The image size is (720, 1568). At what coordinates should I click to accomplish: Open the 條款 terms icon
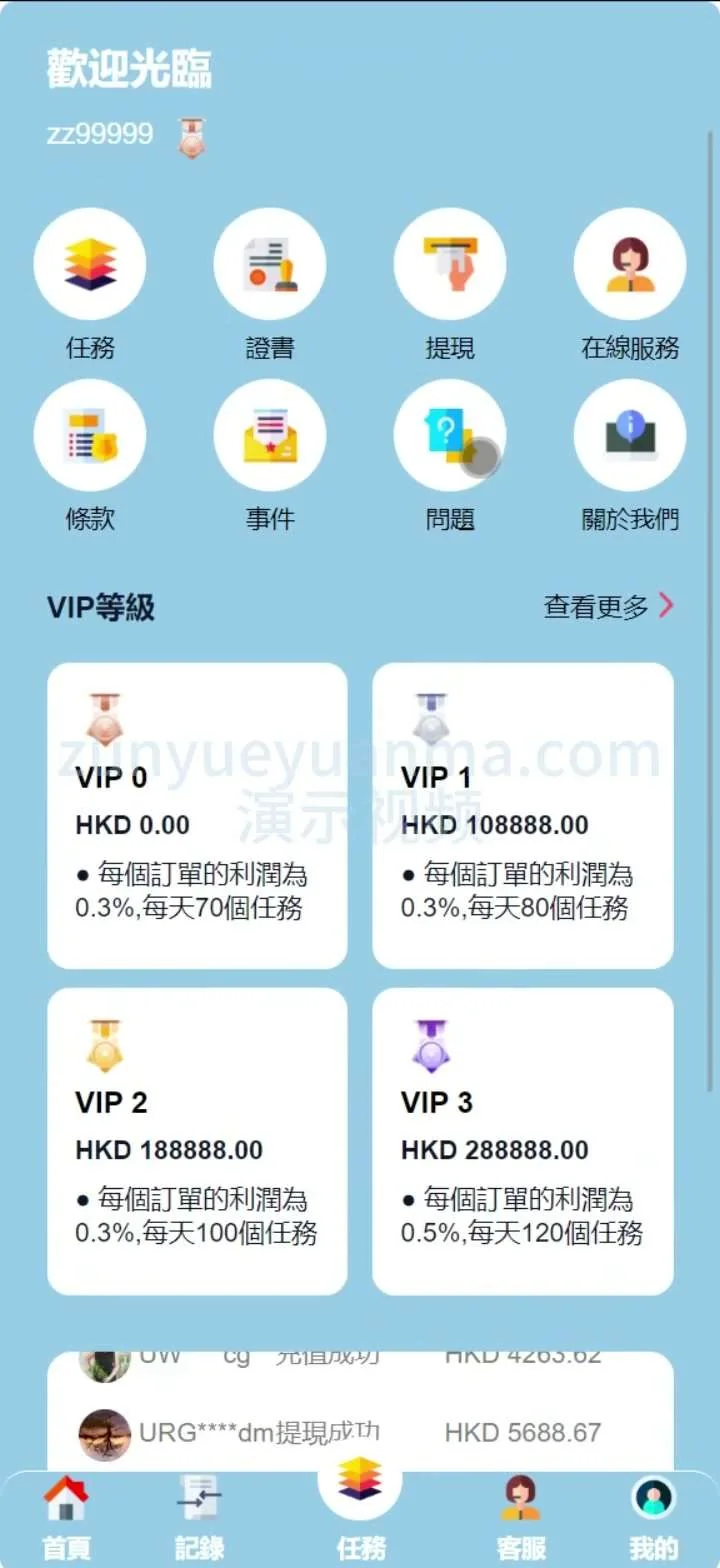90,436
